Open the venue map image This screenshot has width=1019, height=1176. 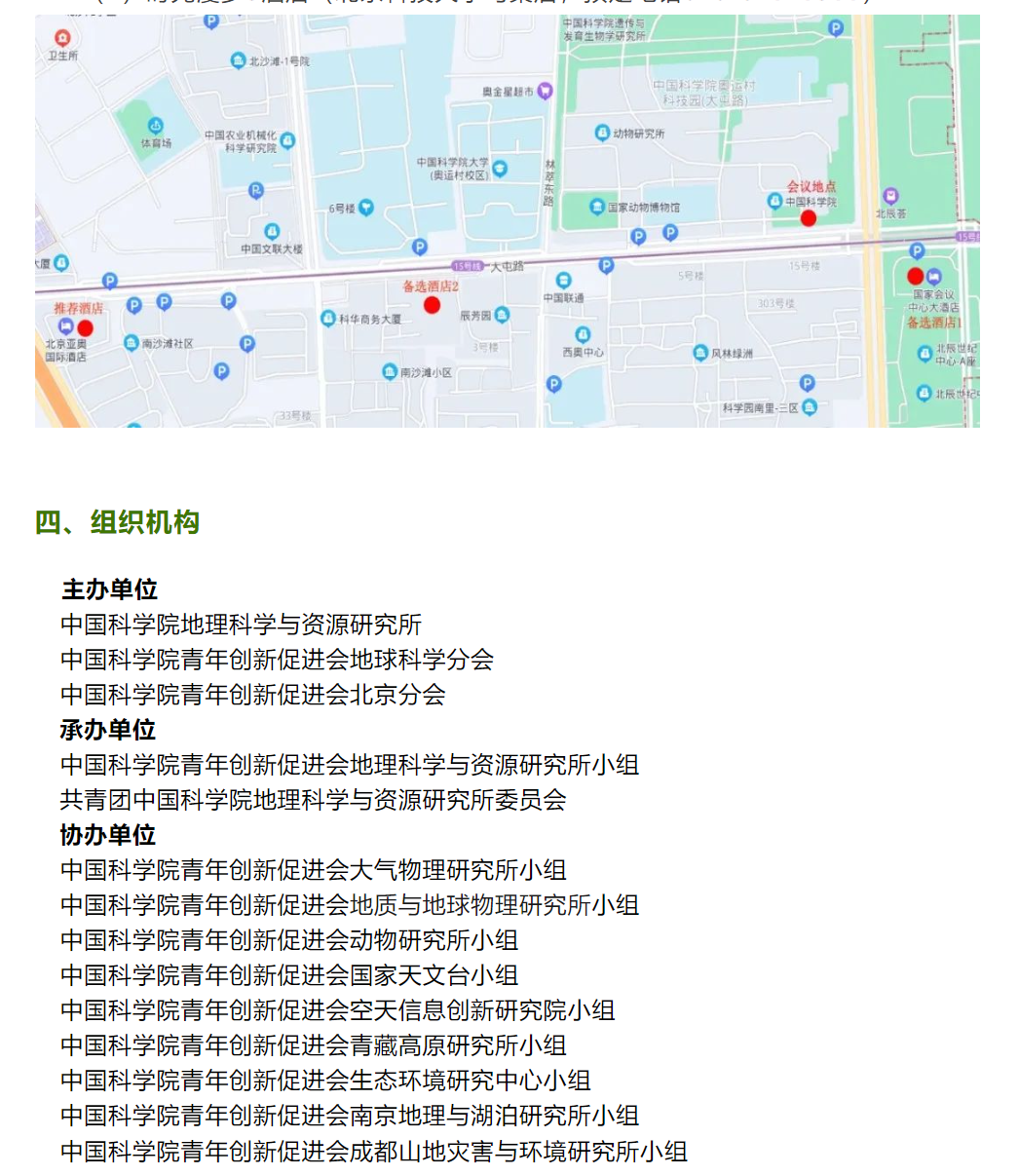coord(507,222)
